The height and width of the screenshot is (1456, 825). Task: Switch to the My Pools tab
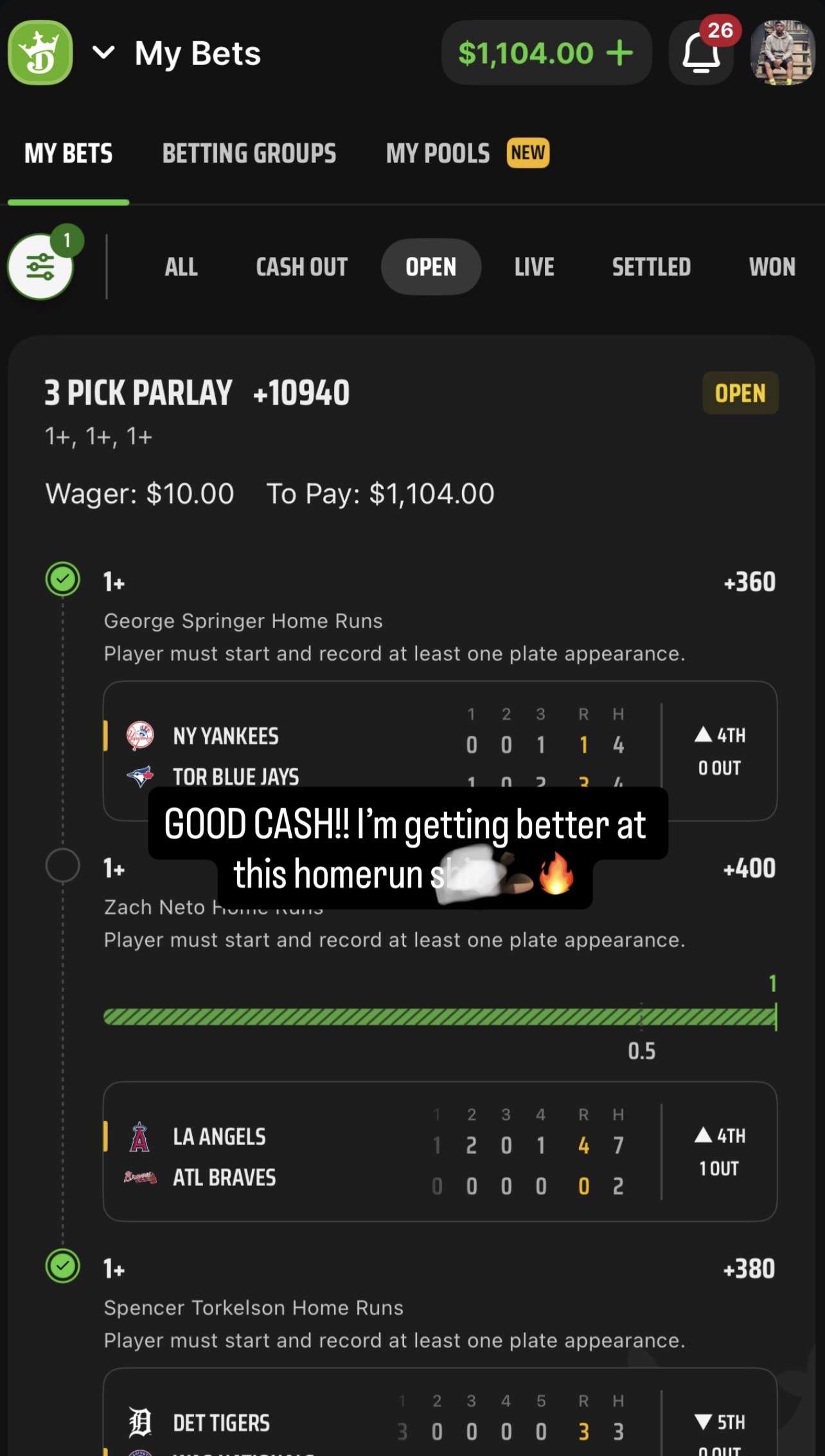(x=438, y=154)
